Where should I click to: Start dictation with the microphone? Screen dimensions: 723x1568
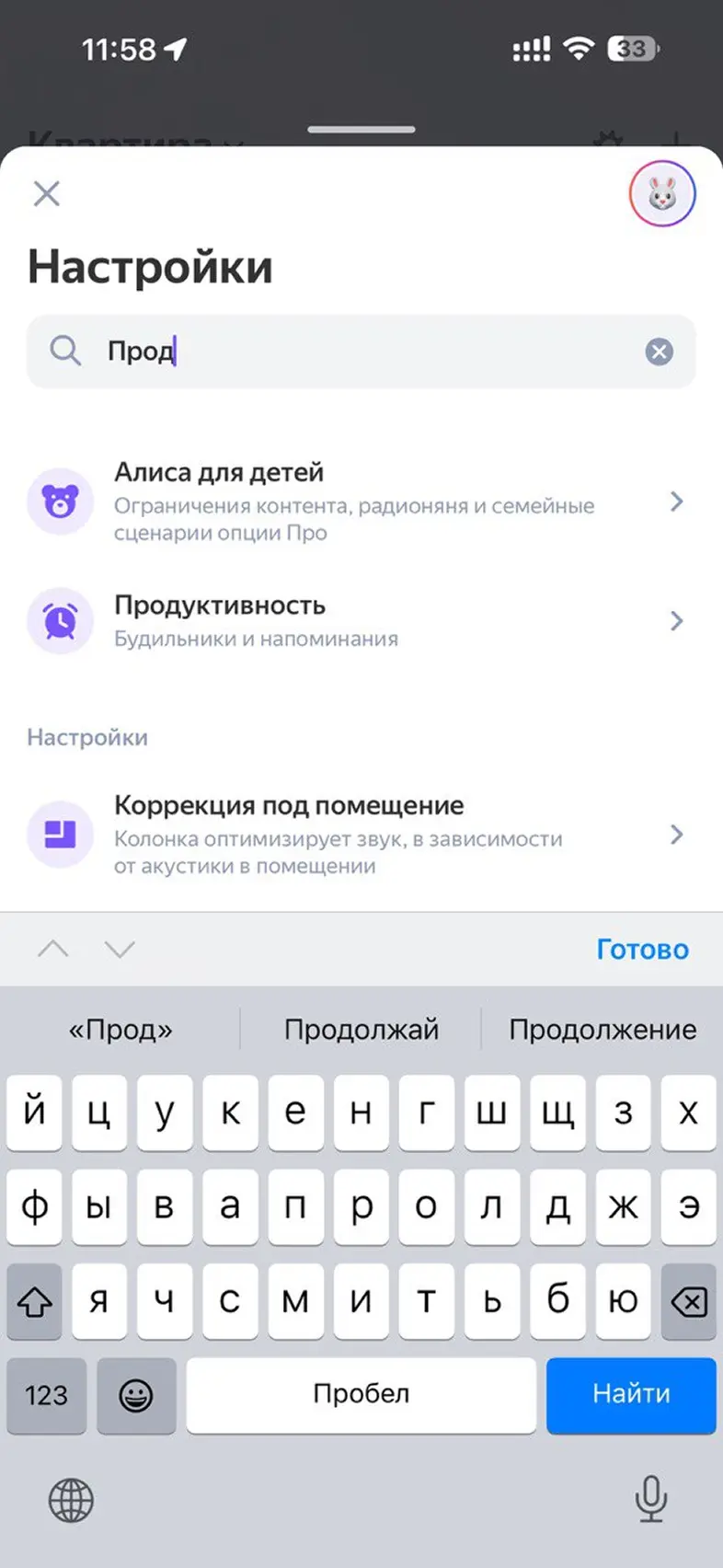click(x=650, y=1499)
